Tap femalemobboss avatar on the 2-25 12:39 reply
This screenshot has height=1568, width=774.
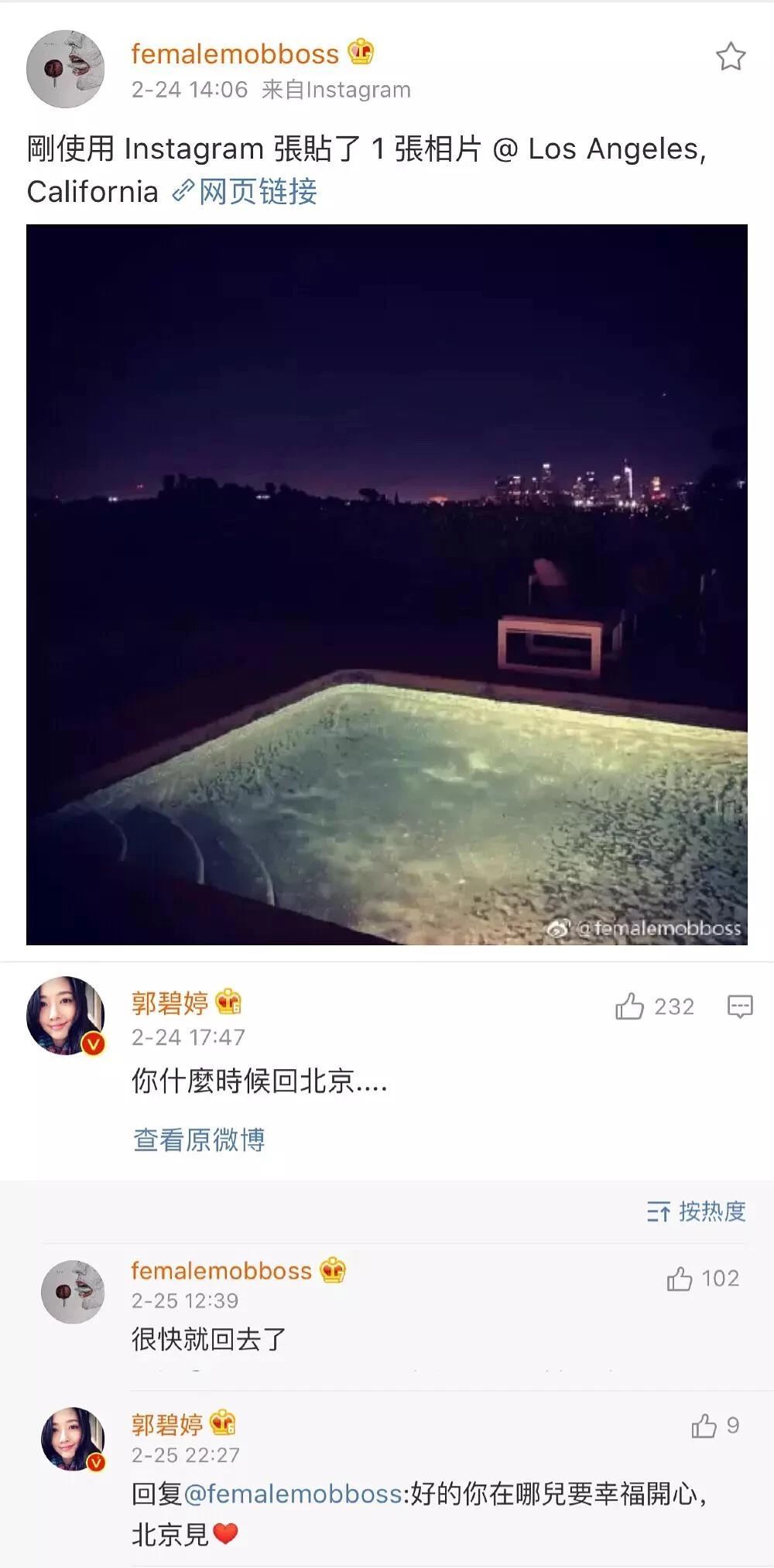72,1292
